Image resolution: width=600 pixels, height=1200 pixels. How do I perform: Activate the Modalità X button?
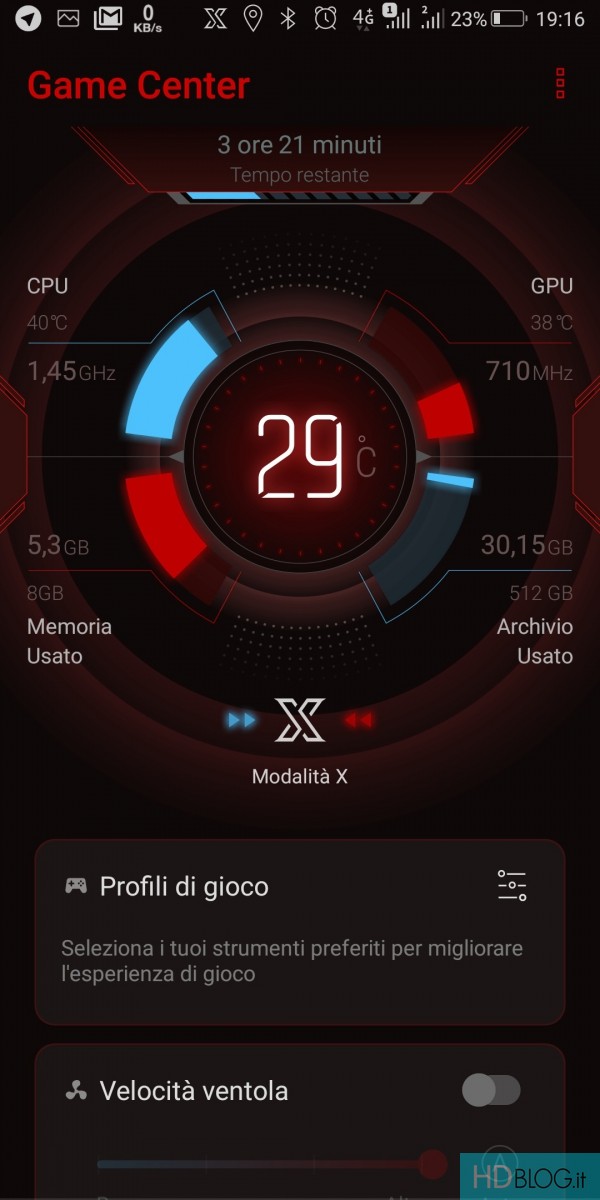[300, 721]
